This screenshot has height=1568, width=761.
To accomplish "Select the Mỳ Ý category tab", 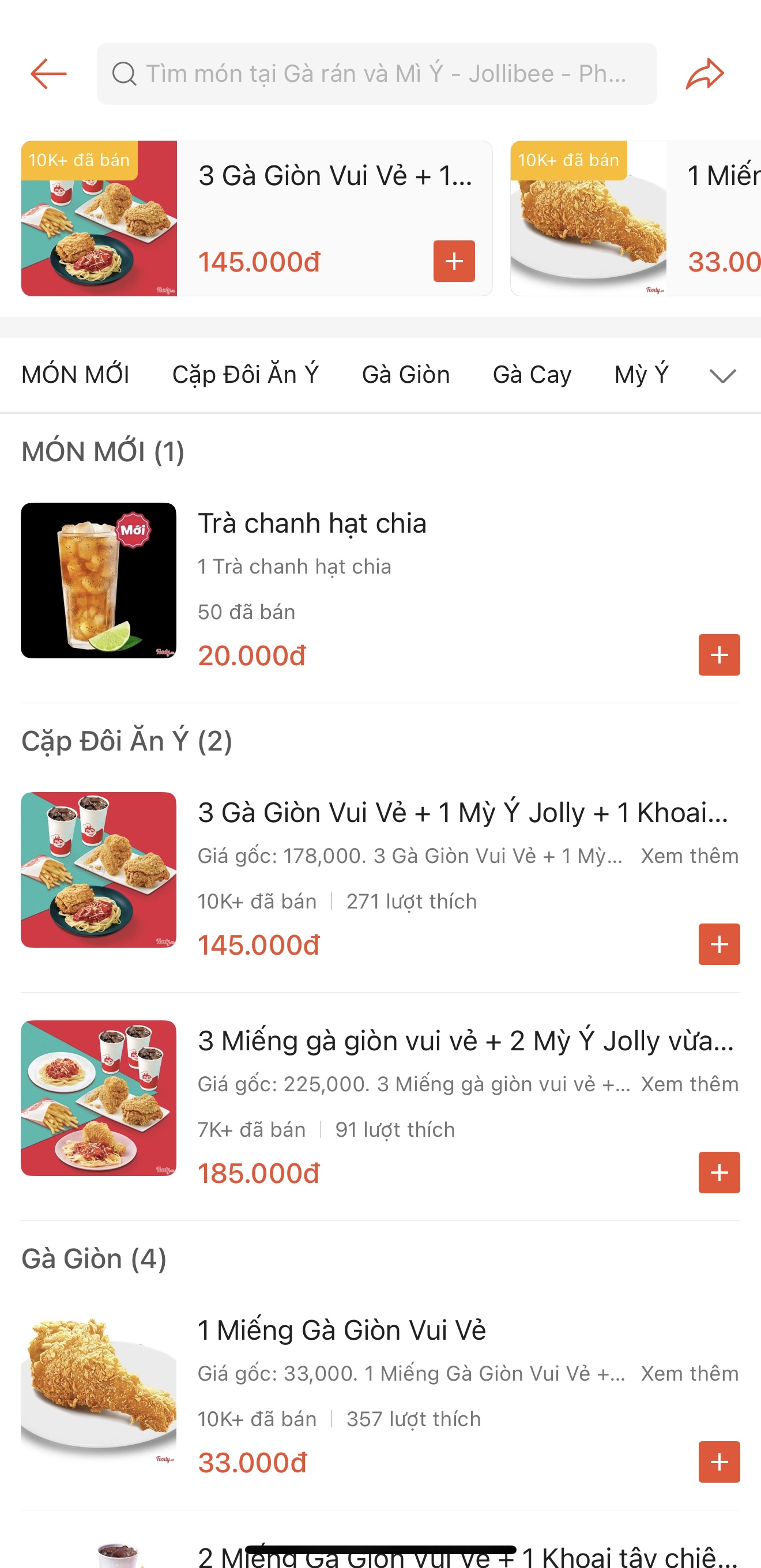I will pos(641,374).
